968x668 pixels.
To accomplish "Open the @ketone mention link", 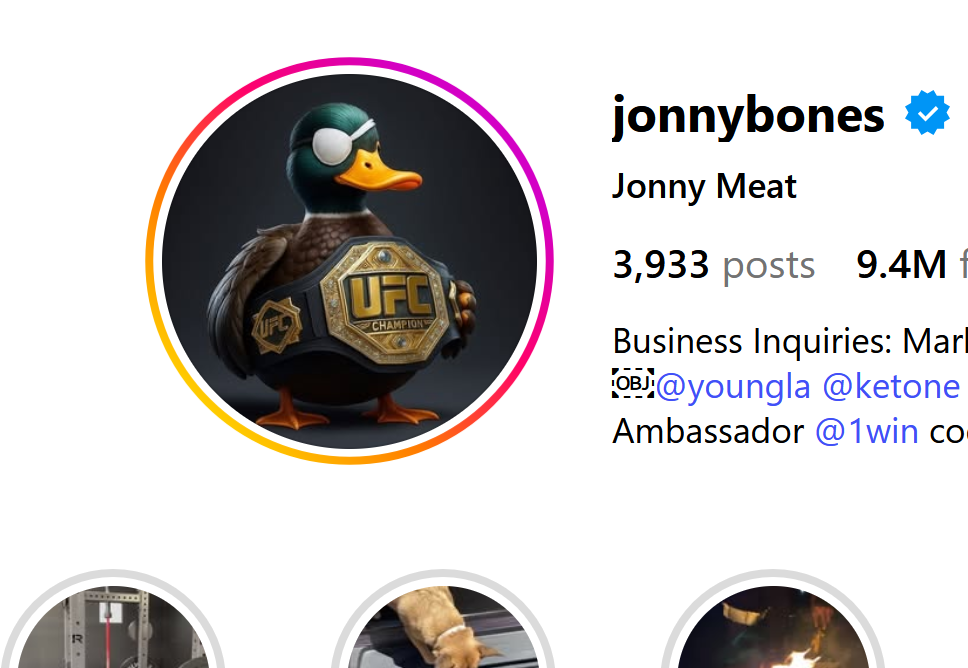I will pos(890,386).
